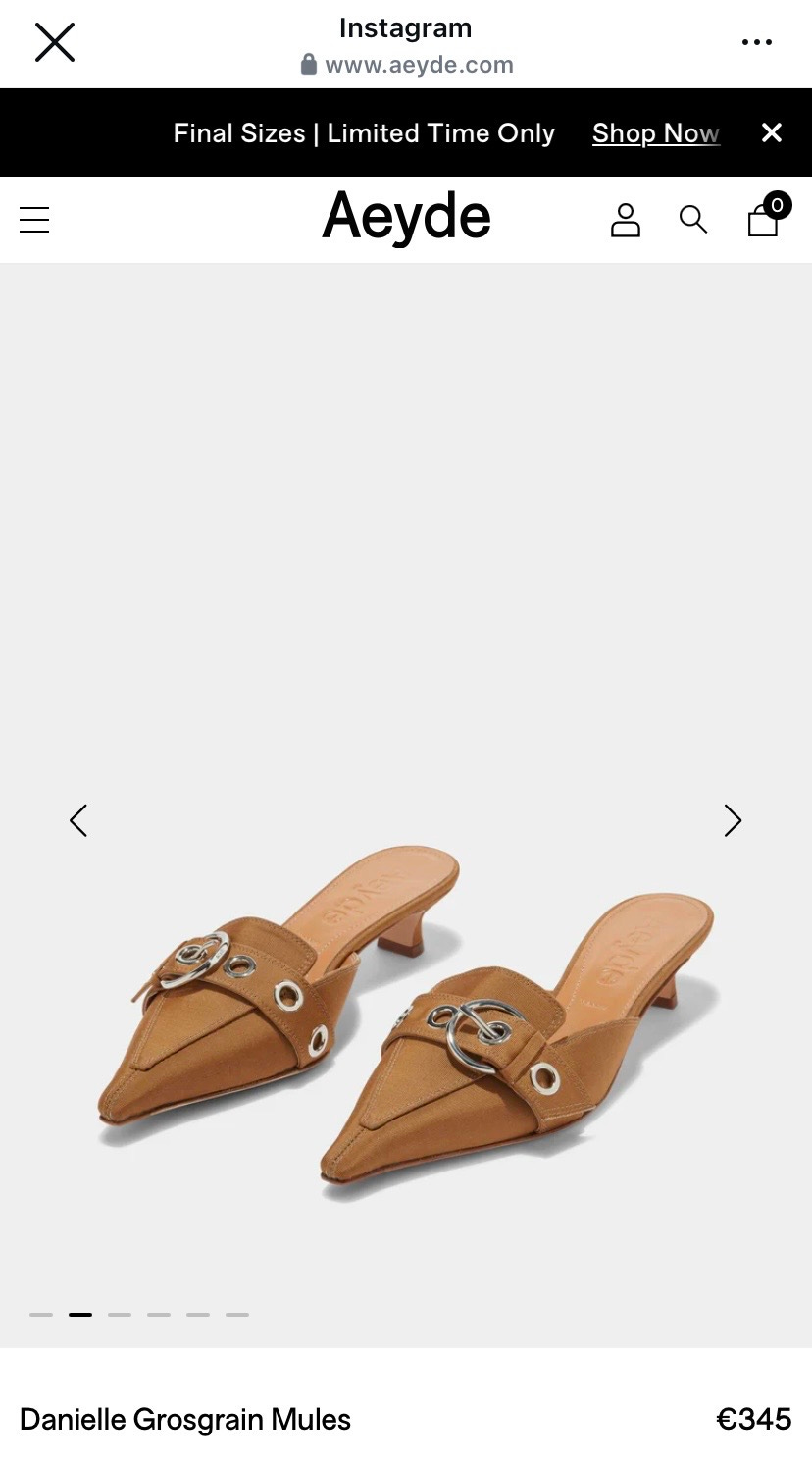The height and width of the screenshot is (1459, 812).
Task: Go to the Aeyde homepage
Action: [406, 218]
